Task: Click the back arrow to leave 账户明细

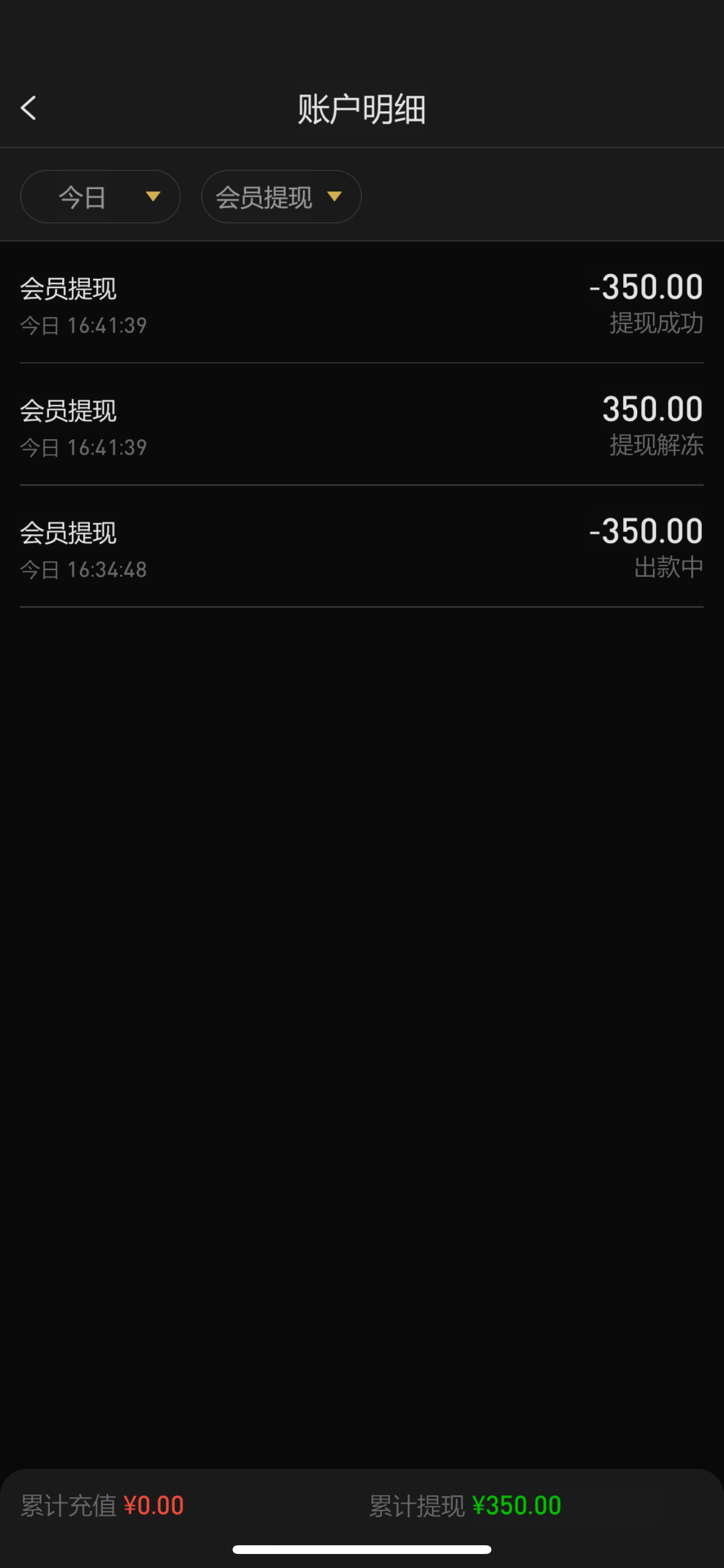Action: (29, 108)
